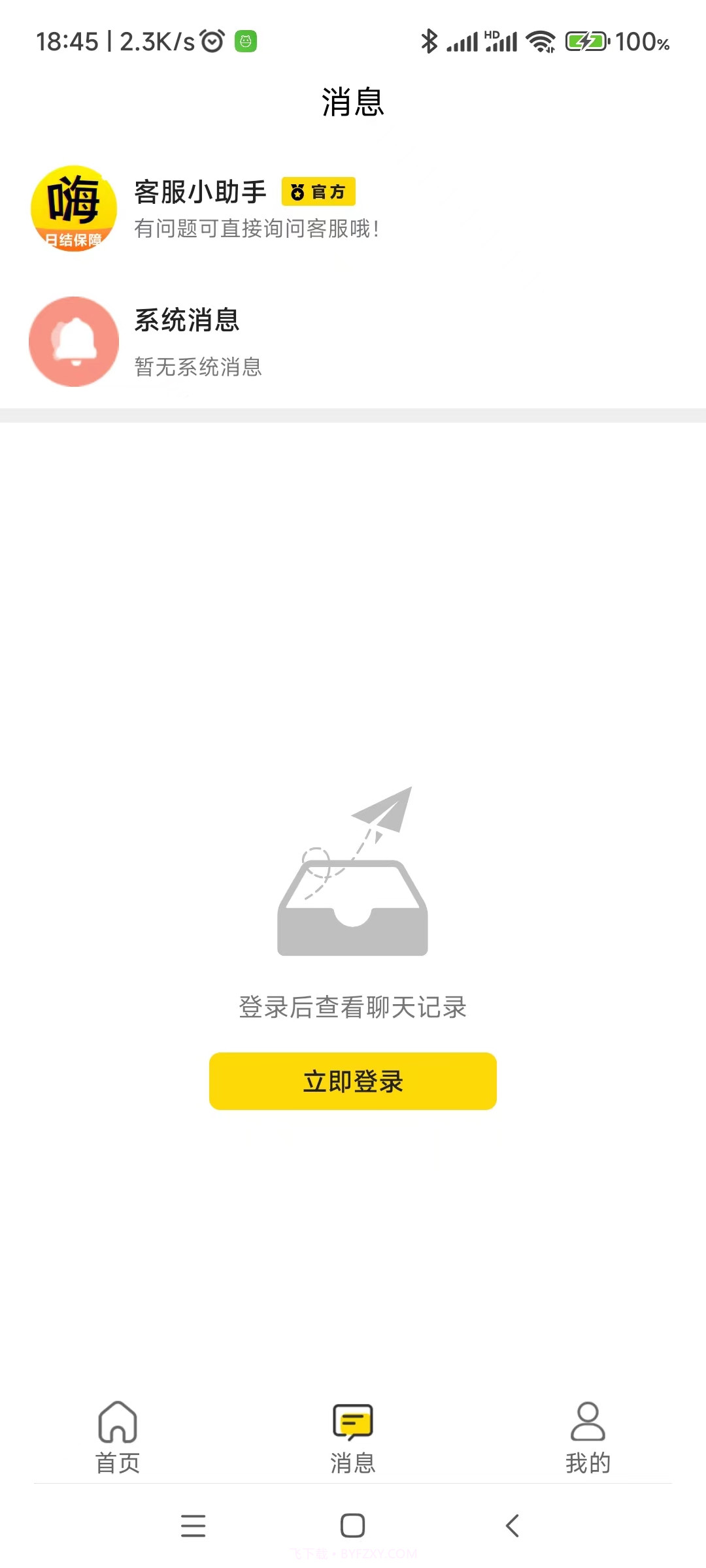Tap the green robot status bar icon
This screenshot has height=1568, width=706.
pyautogui.click(x=246, y=41)
